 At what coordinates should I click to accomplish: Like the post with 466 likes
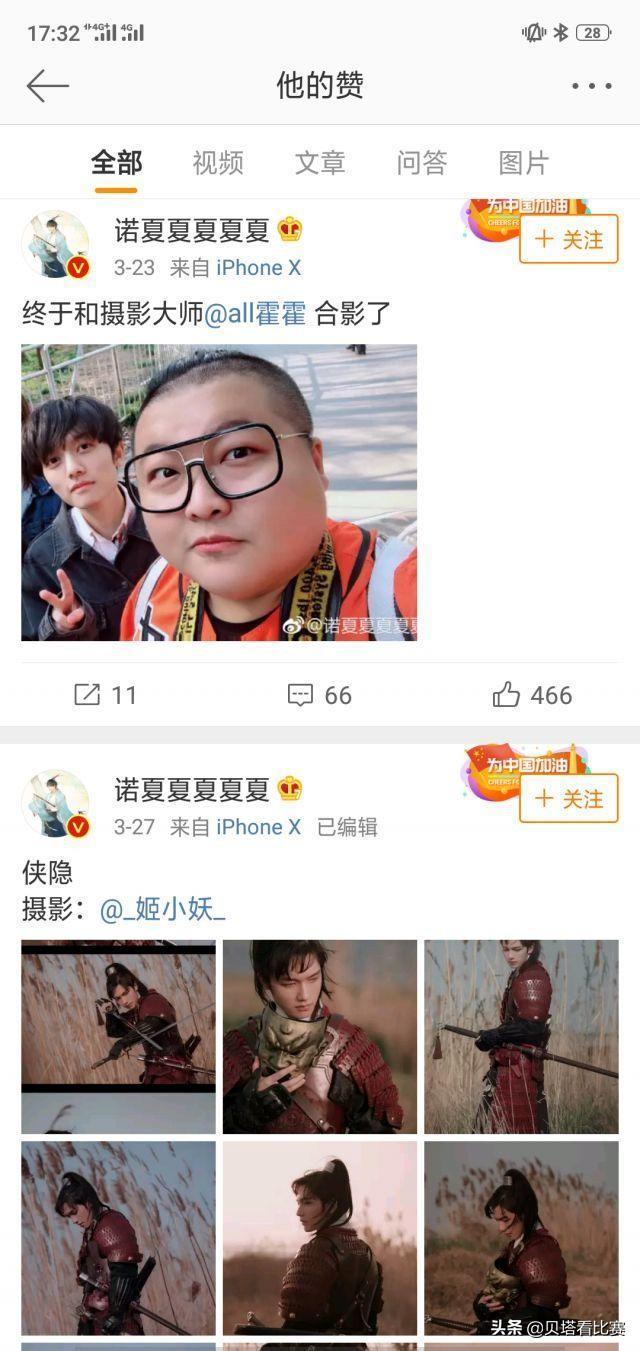pos(532,695)
